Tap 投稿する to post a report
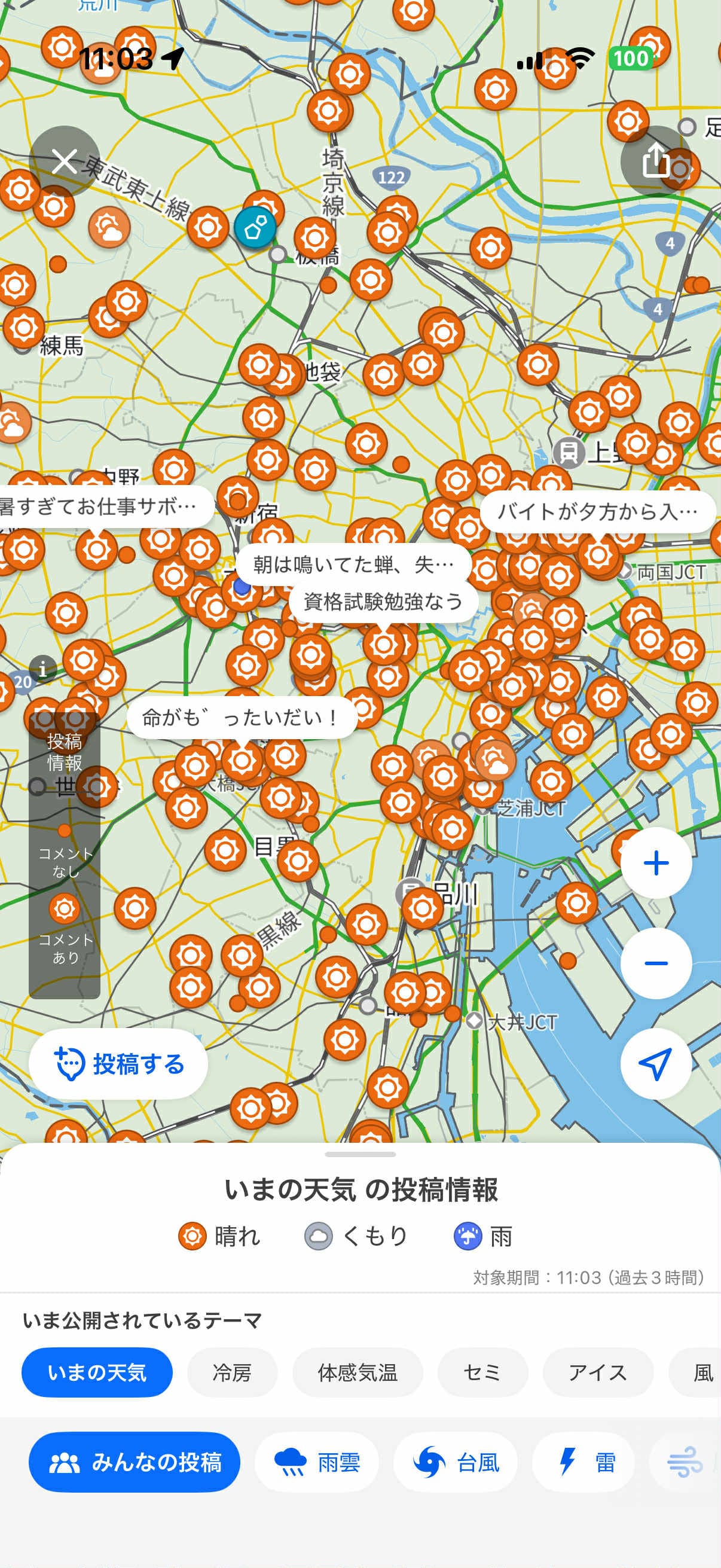 point(118,1064)
